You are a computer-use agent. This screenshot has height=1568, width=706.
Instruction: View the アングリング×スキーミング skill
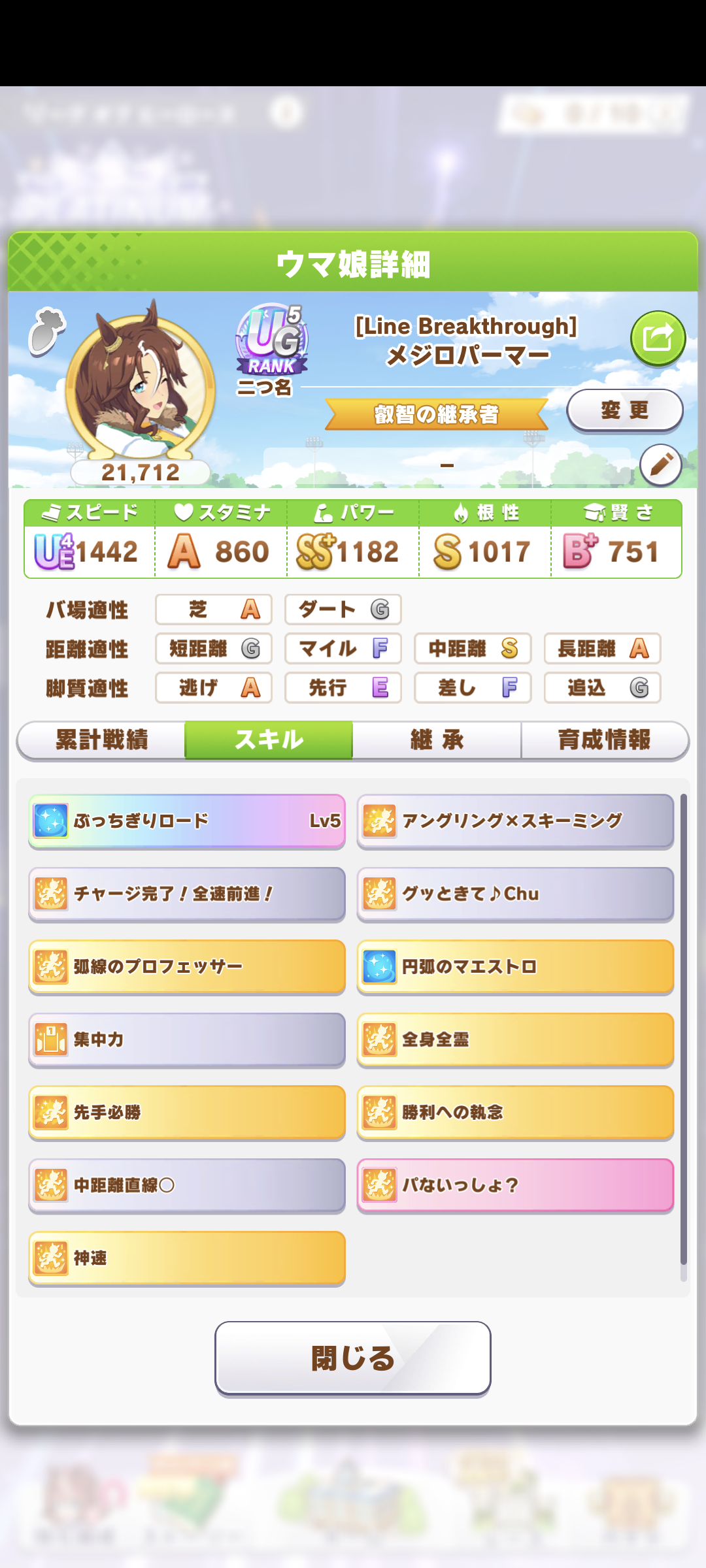515,821
